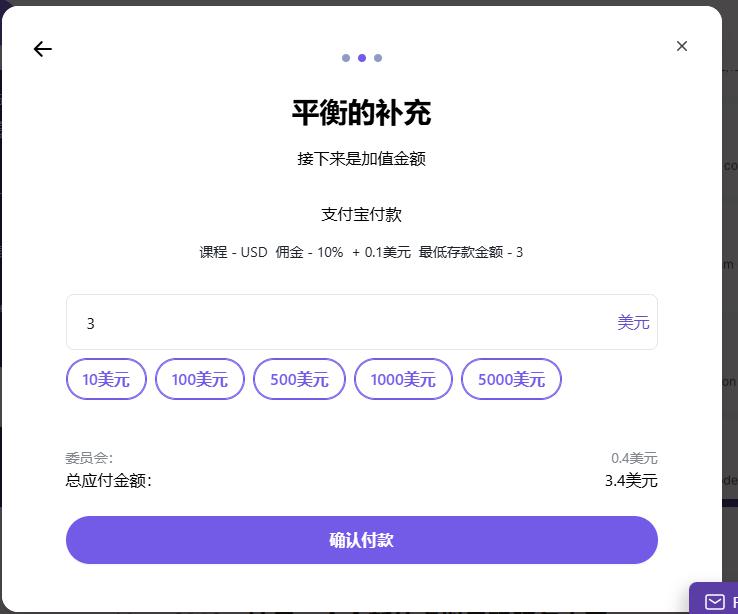738x614 pixels.
Task: Choose the 500美元 preset amount
Action: point(299,380)
